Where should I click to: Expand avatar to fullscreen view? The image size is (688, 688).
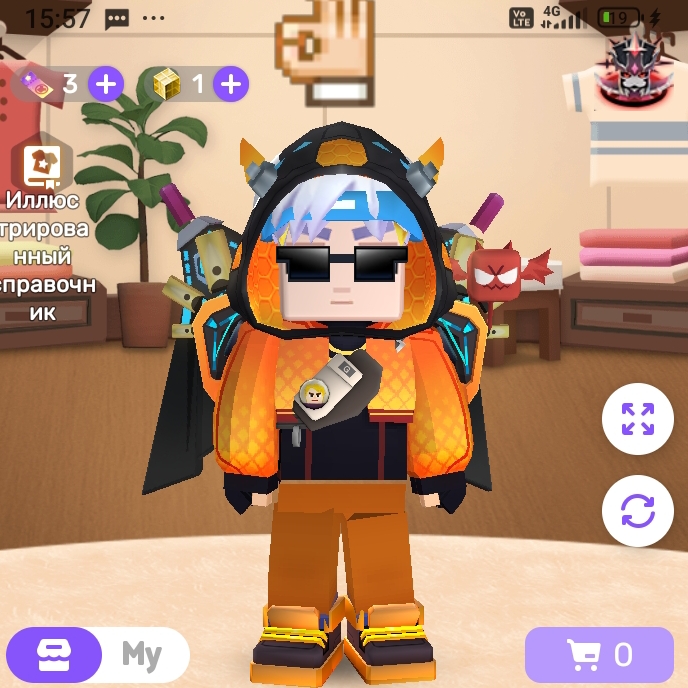coord(637,419)
